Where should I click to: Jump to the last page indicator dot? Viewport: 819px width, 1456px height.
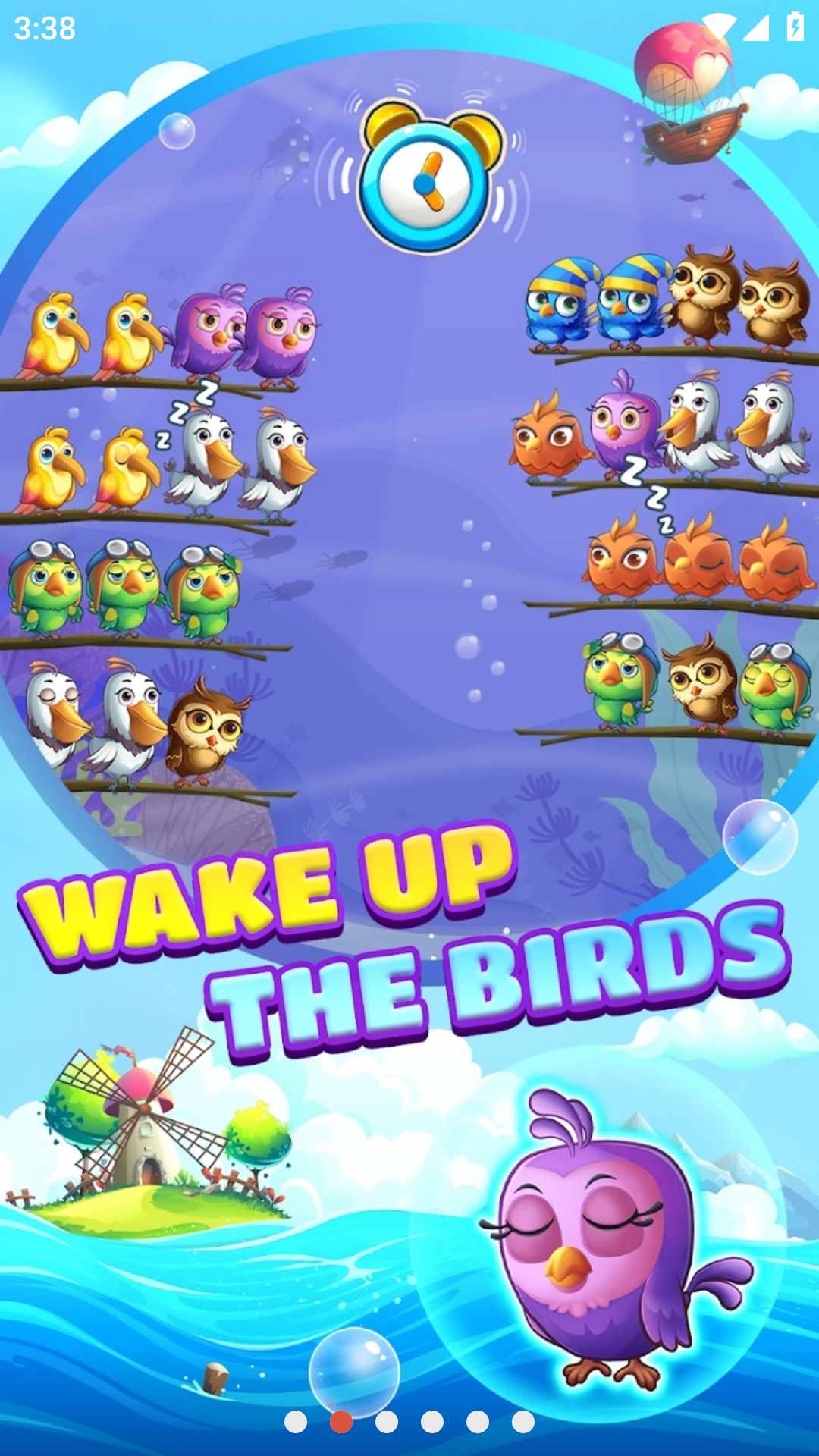[x=523, y=1422]
